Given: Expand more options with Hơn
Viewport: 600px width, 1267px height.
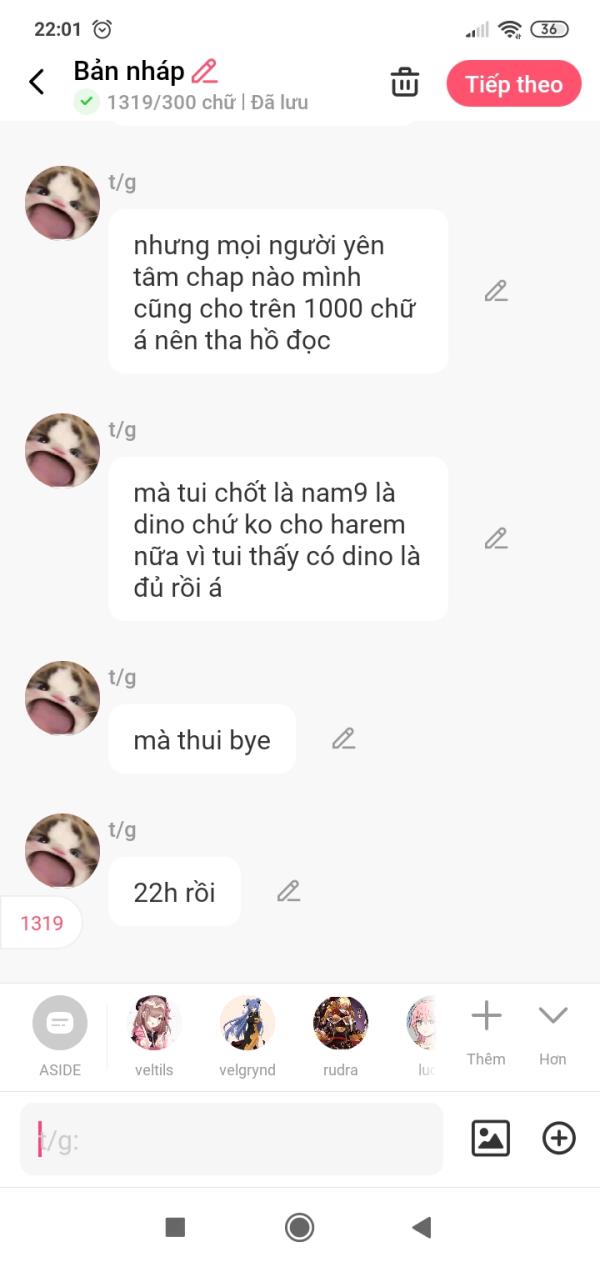Looking at the screenshot, I should click(x=553, y=1033).
